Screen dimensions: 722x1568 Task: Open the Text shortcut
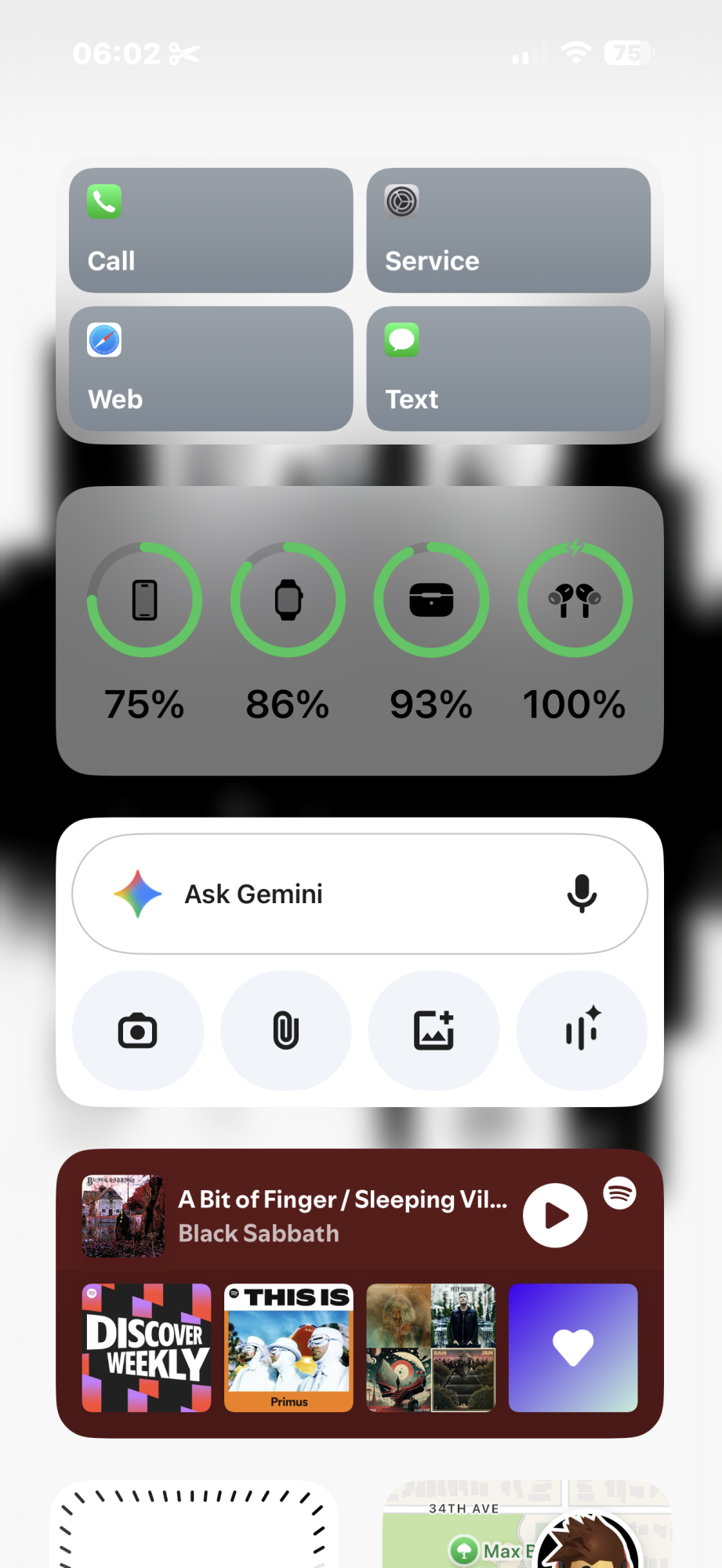coord(508,368)
